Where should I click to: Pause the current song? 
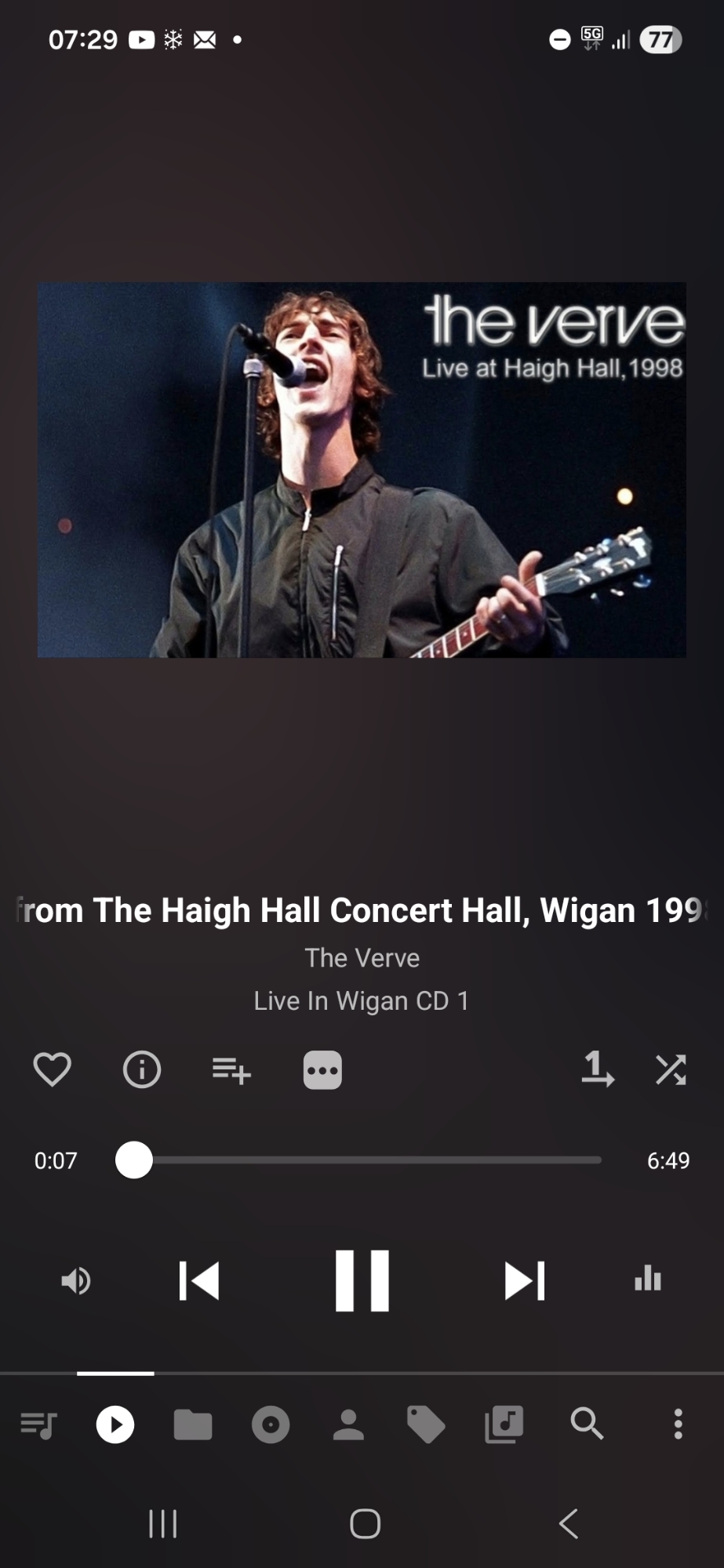point(362,1281)
